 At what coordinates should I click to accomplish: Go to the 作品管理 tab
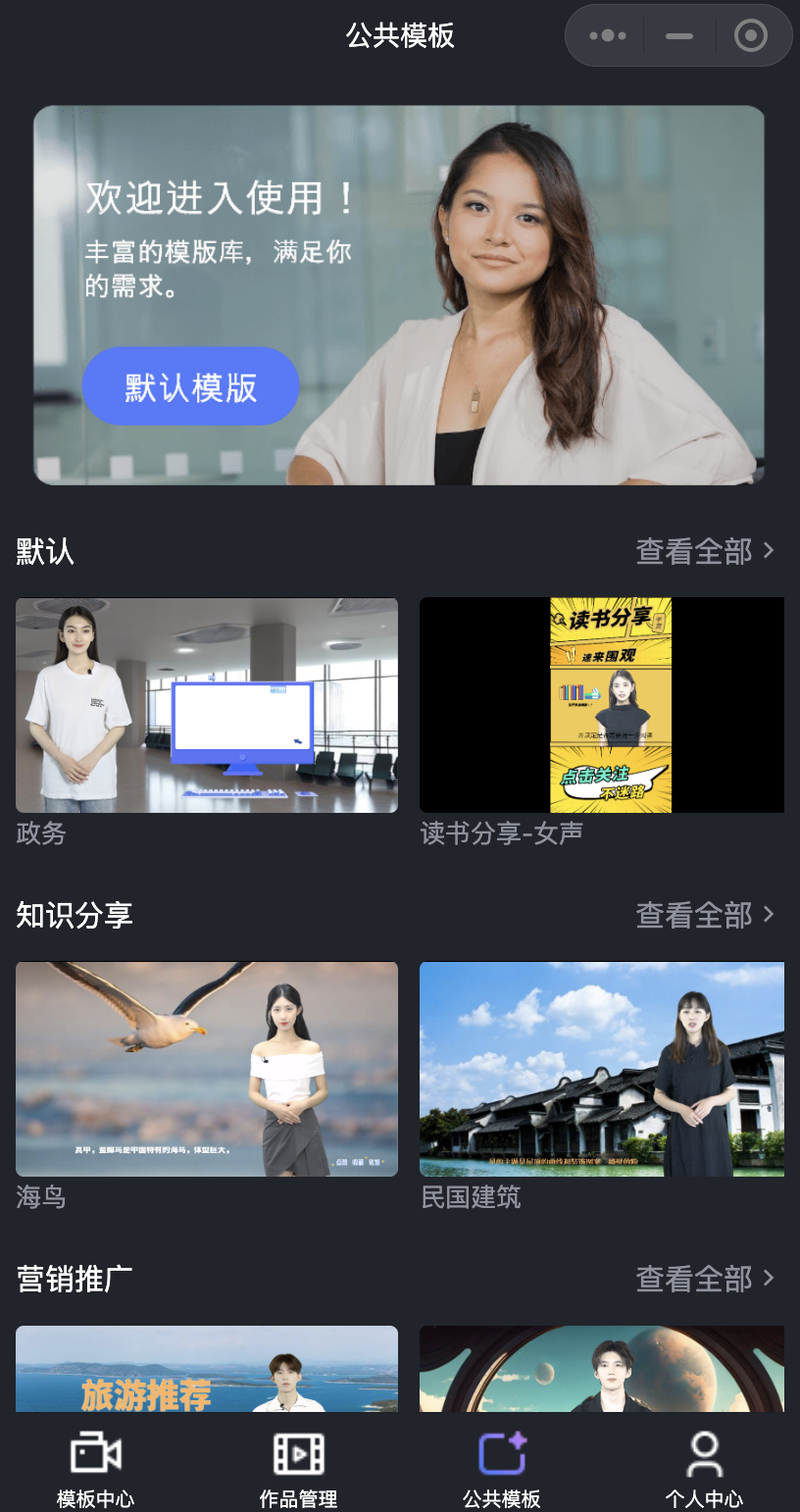tap(298, 1469)
